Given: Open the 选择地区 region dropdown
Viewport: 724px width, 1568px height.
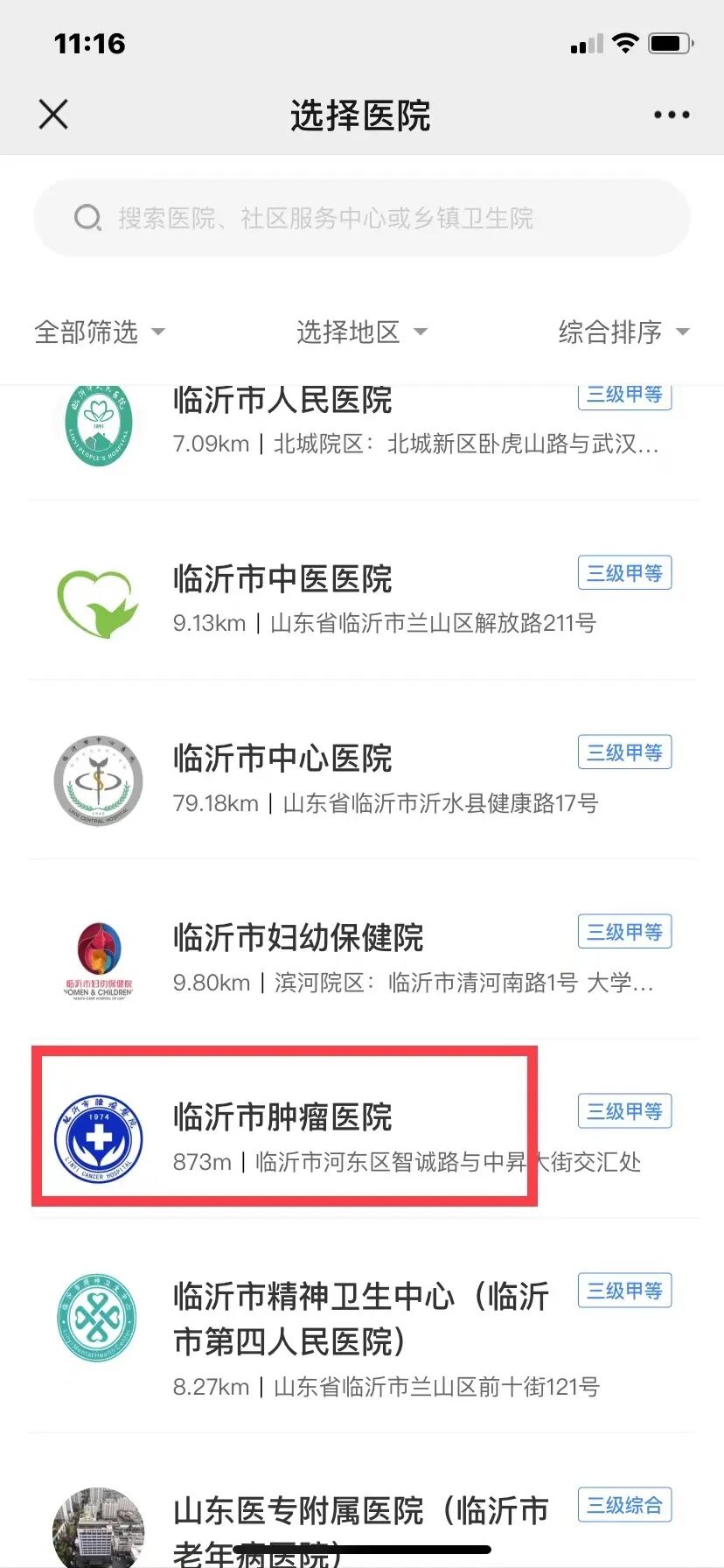Looking at the screenshot, I should tap(361, 332).
